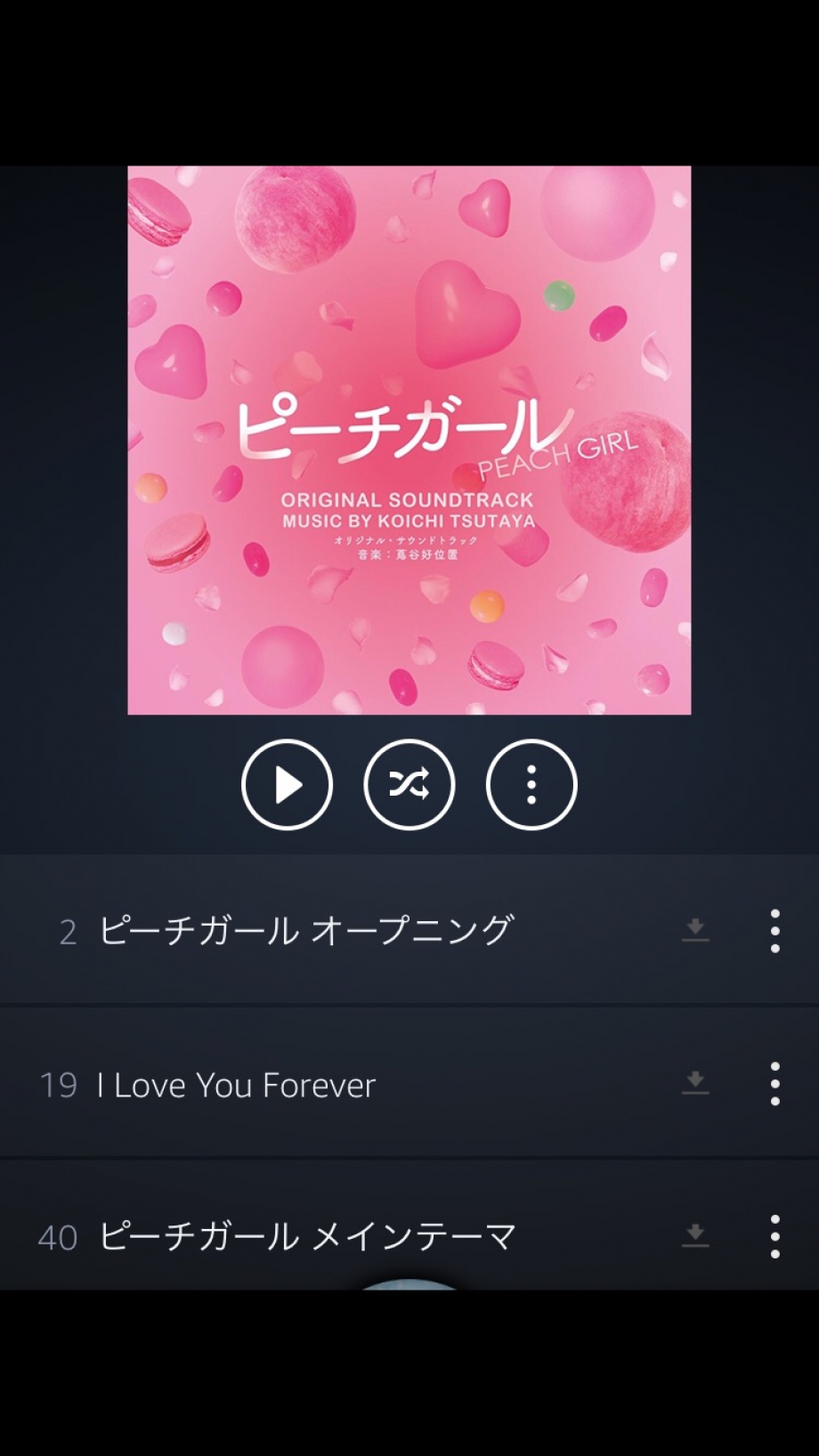The width and height of the screenshot is (819, 1456).
Task: Open the album overflow menu below cover
Action: point(531,785)
